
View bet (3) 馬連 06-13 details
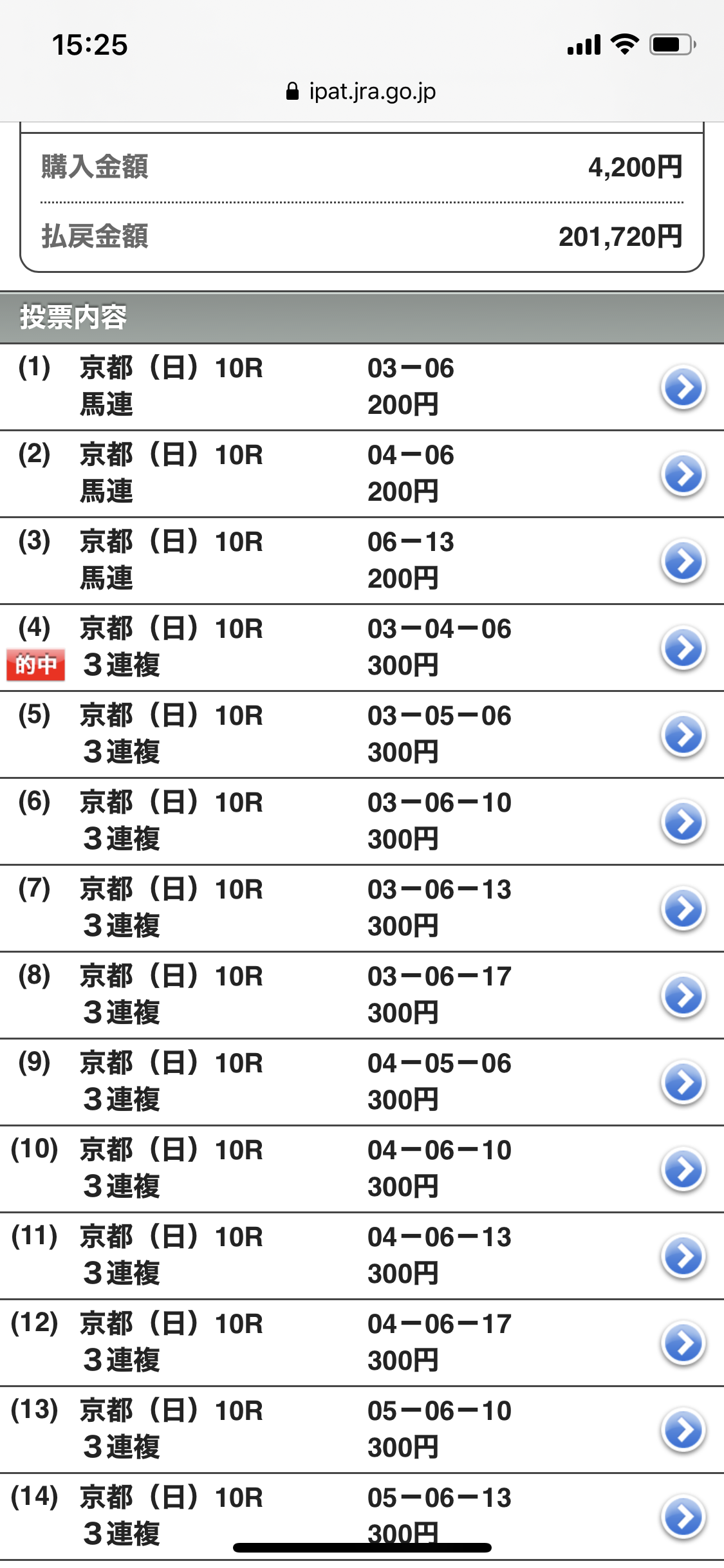(x=683, y=561)
